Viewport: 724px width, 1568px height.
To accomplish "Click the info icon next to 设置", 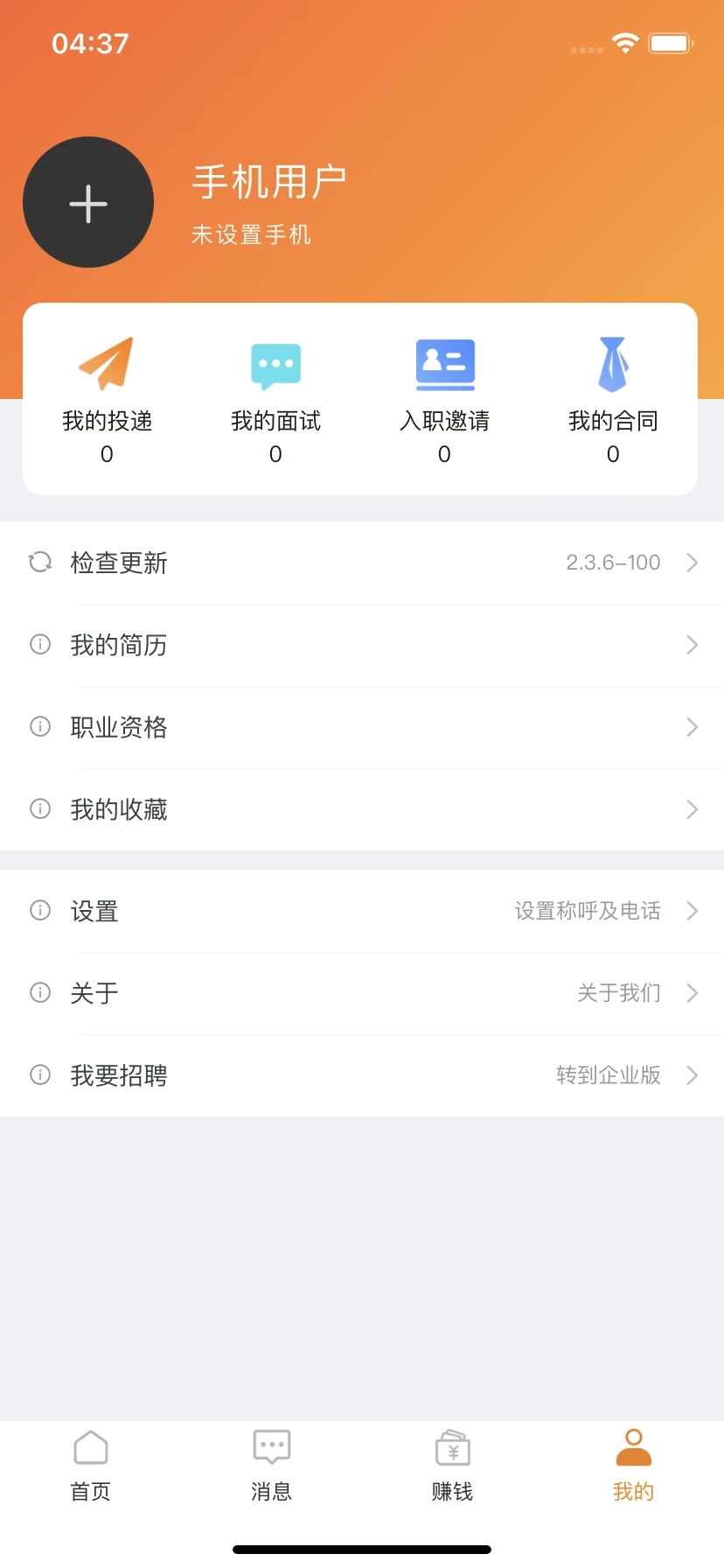I will click(40, 910).
